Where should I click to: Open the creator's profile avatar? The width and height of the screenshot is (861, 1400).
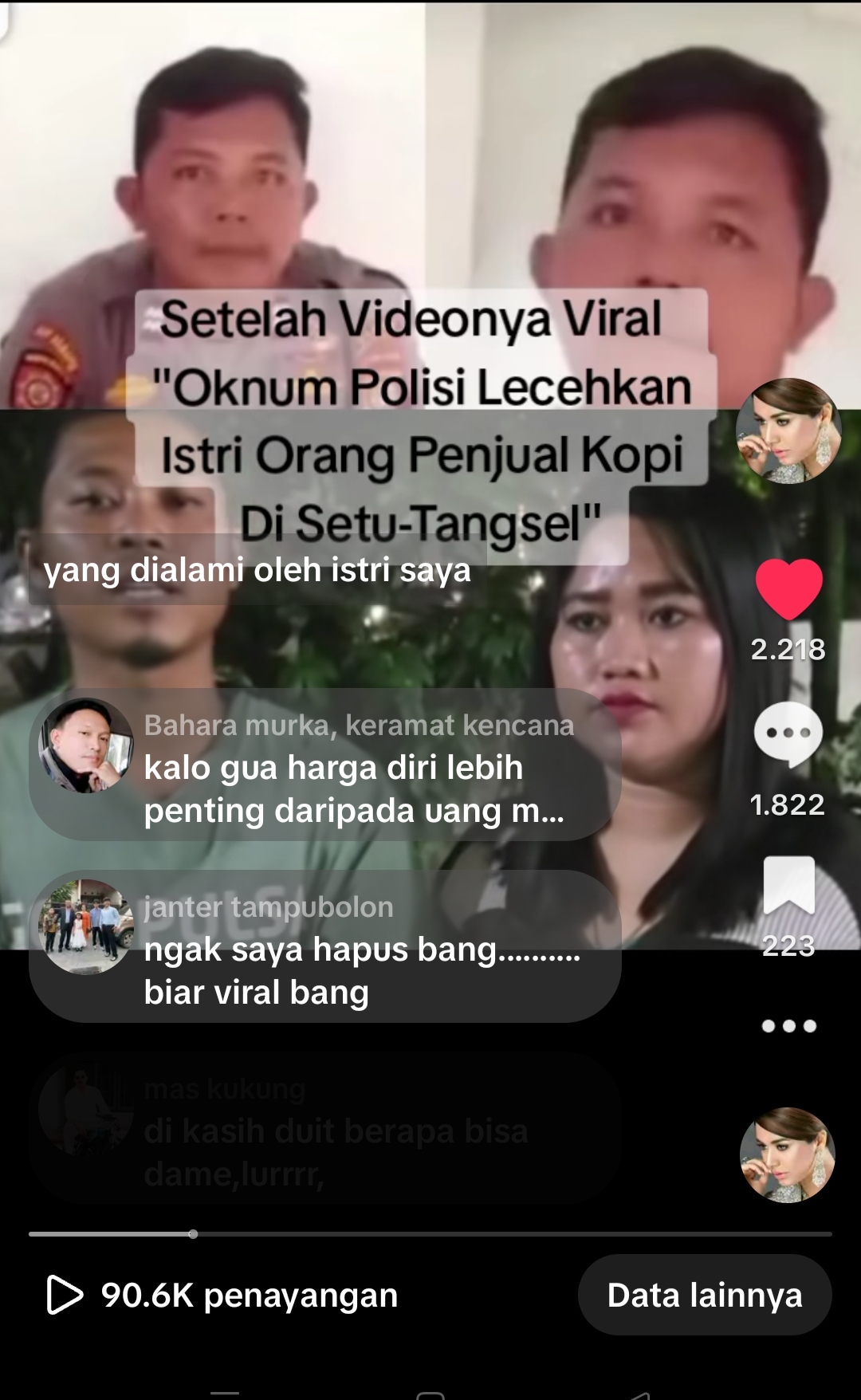[788, 431]
